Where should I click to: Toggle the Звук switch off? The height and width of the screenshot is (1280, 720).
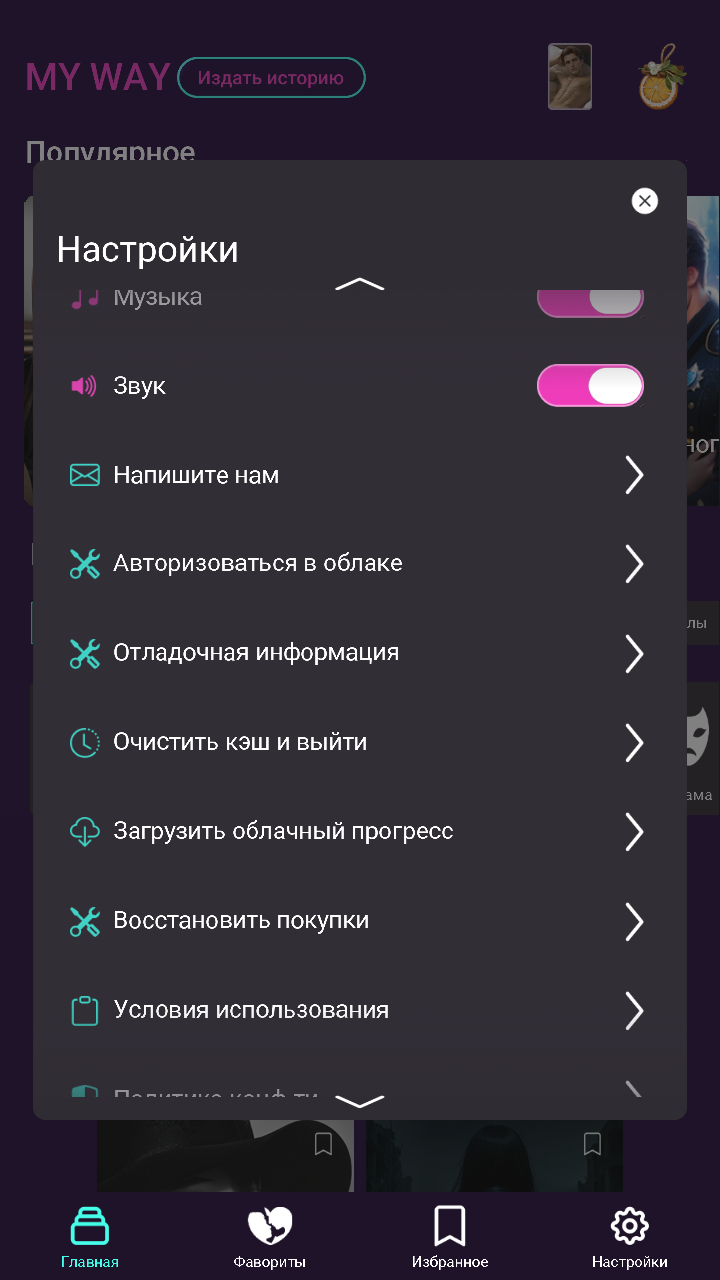pyautogui.click(x=590, y=386)
